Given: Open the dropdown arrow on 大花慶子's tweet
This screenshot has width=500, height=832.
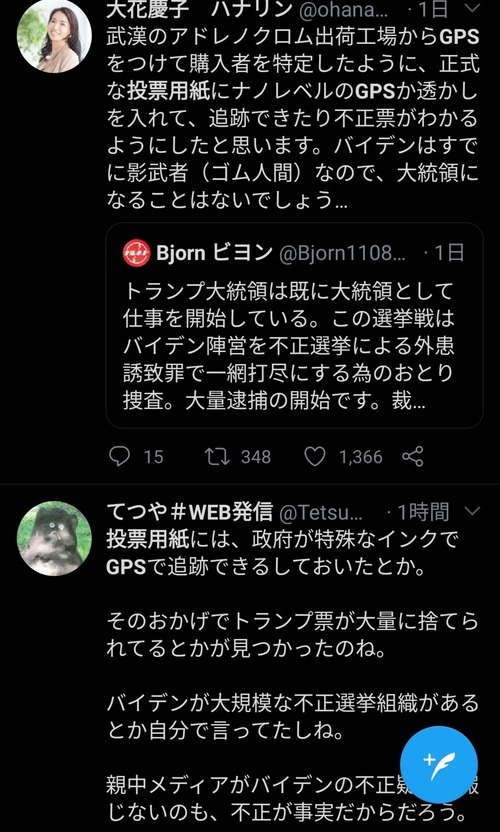Looking at the screenshot, I should coord(472,7).
